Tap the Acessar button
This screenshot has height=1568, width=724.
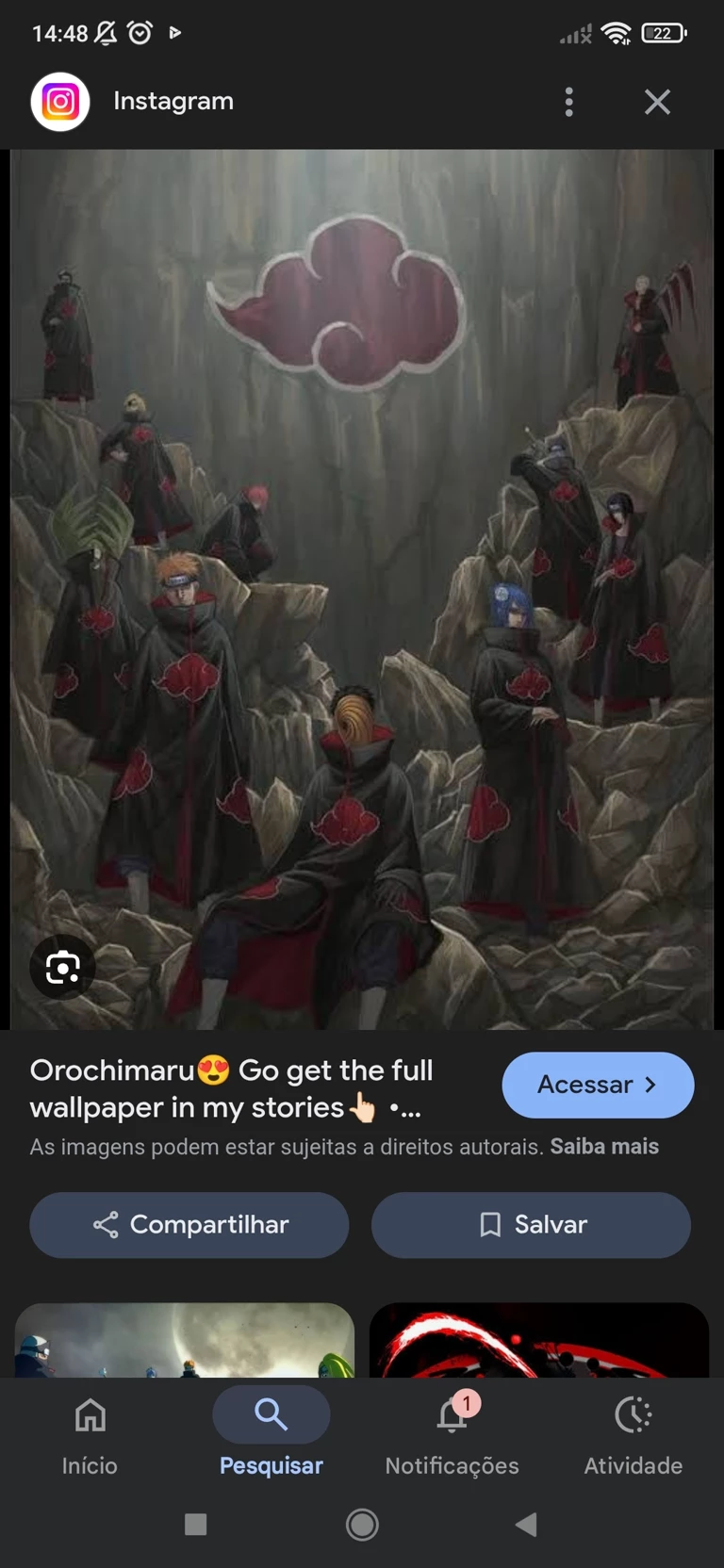point(598,1085)
